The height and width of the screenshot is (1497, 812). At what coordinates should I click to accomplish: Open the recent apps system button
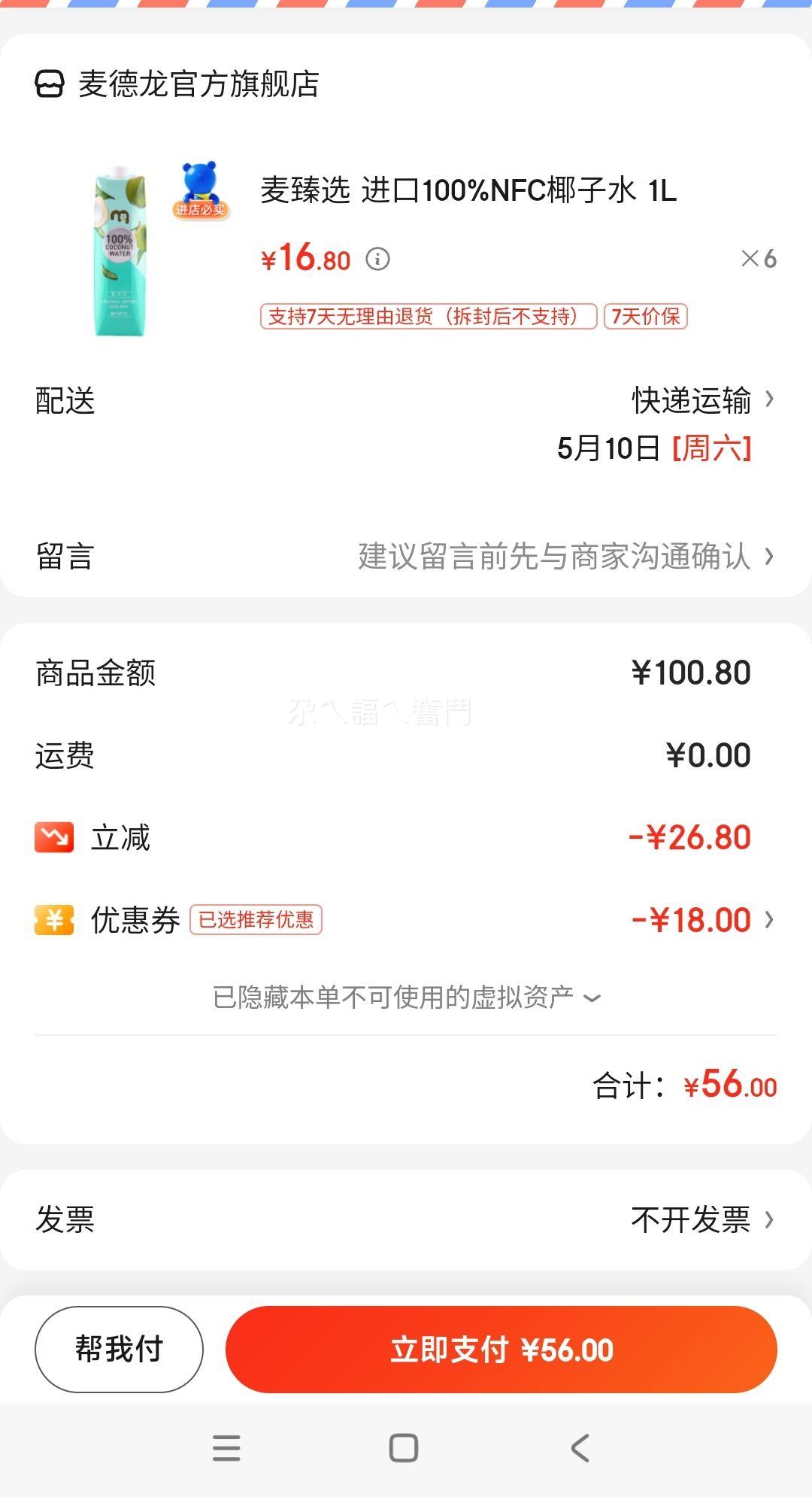[226, 1448]
